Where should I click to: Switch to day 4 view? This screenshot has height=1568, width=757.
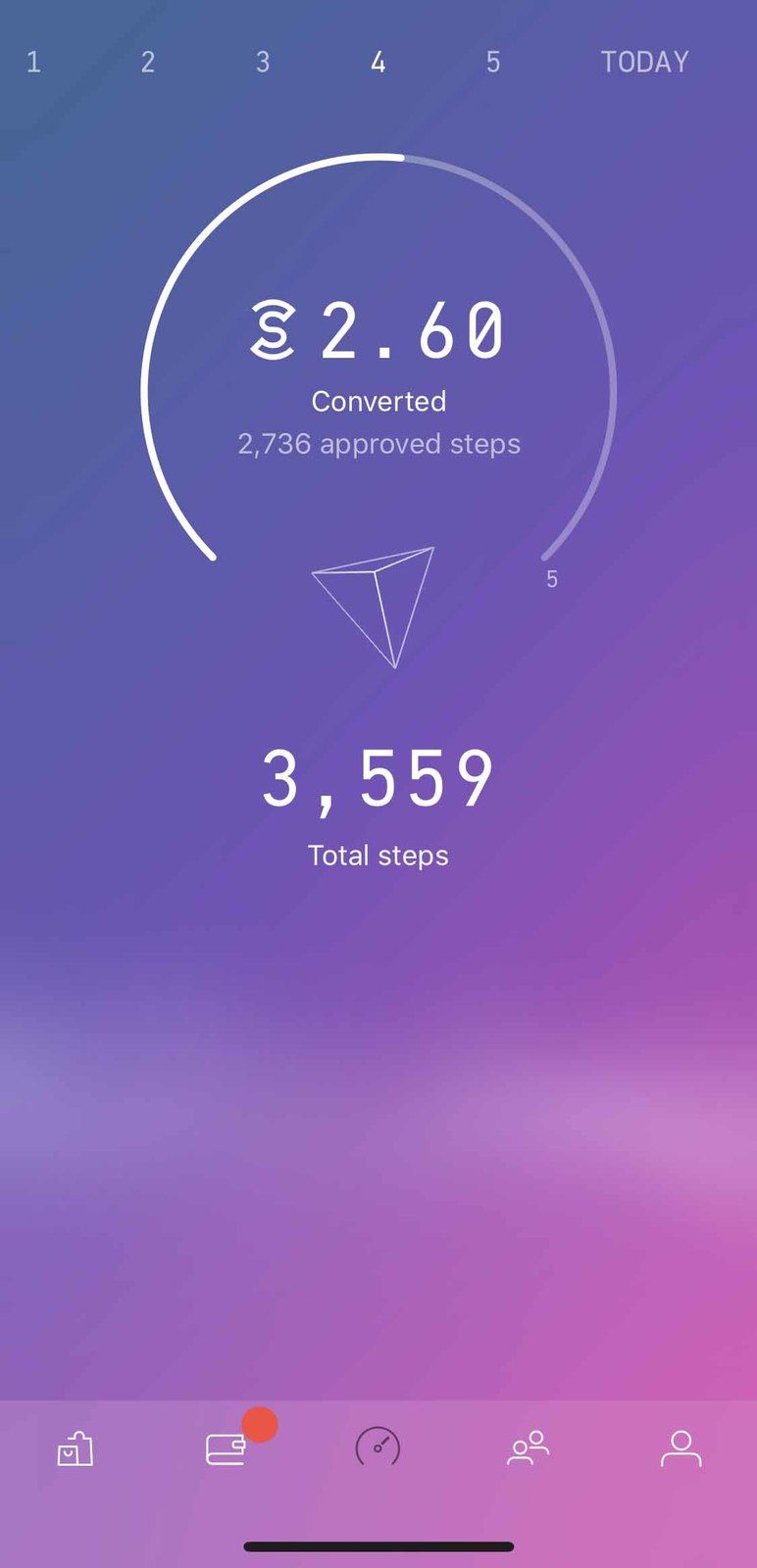[x=378, y=63]
